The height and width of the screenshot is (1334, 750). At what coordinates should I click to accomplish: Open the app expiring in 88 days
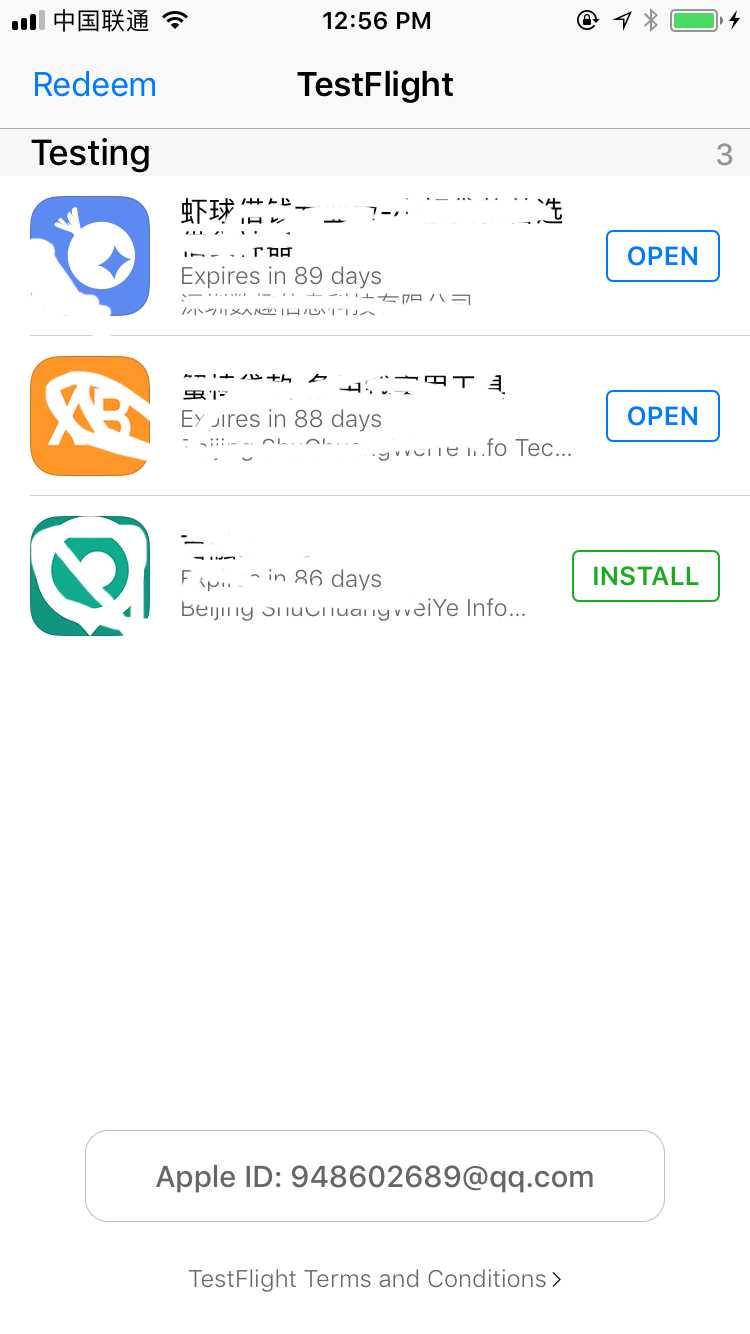click(x=662, y=416)
